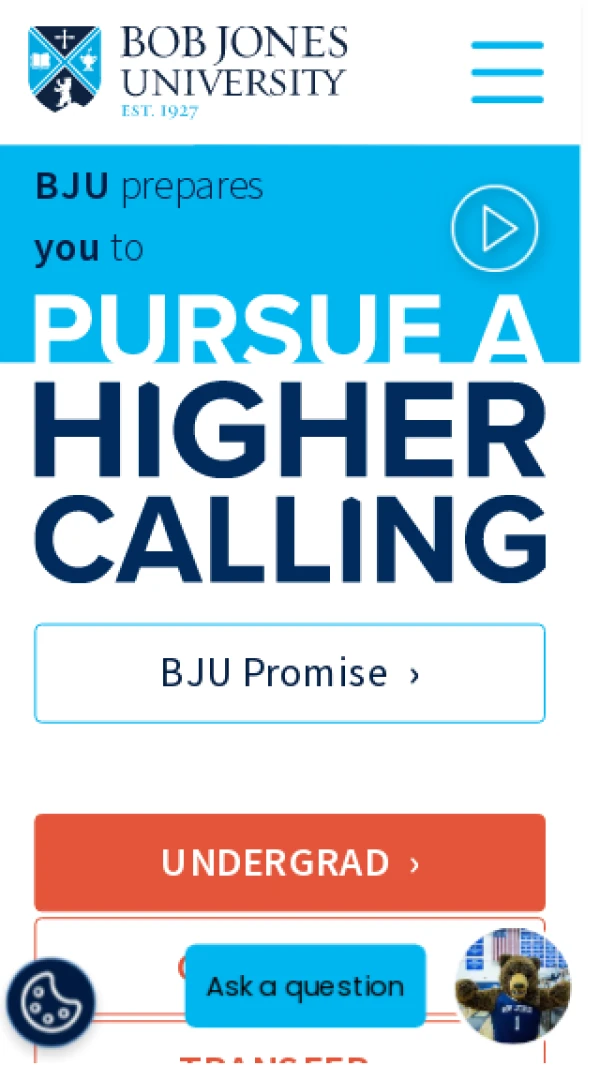Open the BJU Promise link
600x1065 pixels.
click(289, 673)
